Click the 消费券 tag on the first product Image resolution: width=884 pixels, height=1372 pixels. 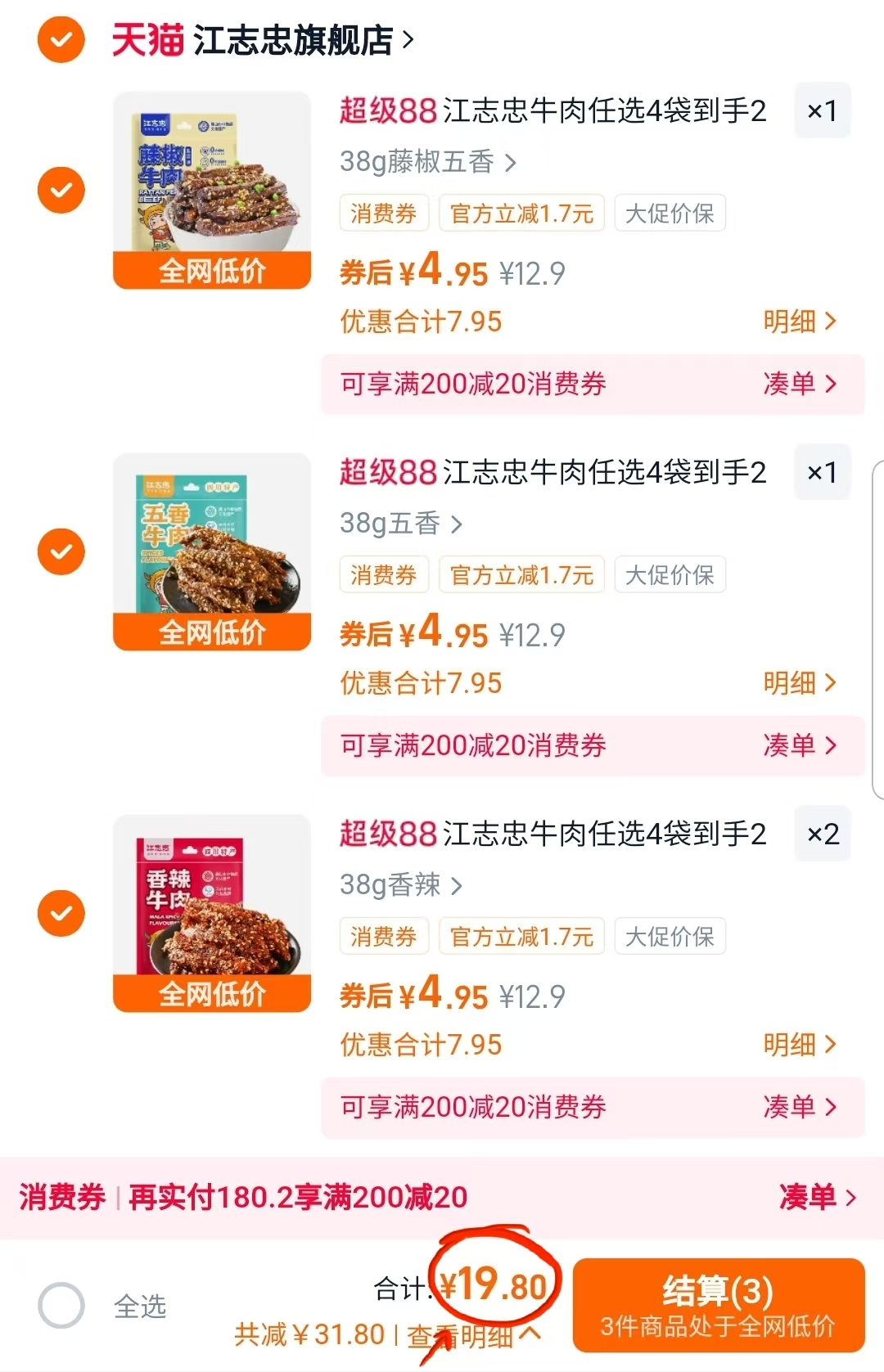click(x=384, y=213)
